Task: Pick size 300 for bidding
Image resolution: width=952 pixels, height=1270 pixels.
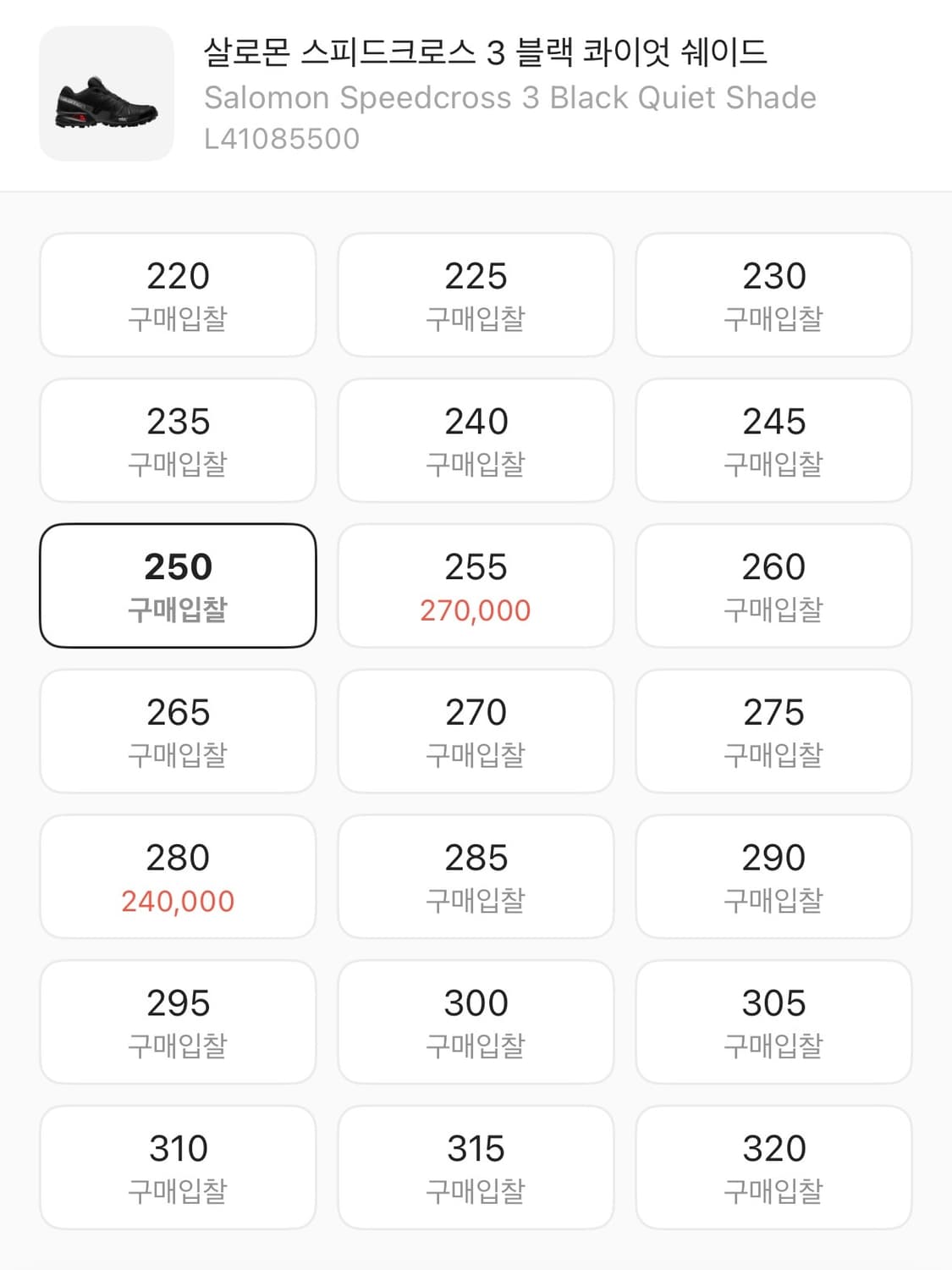Action: click(x=476, y=1023)
